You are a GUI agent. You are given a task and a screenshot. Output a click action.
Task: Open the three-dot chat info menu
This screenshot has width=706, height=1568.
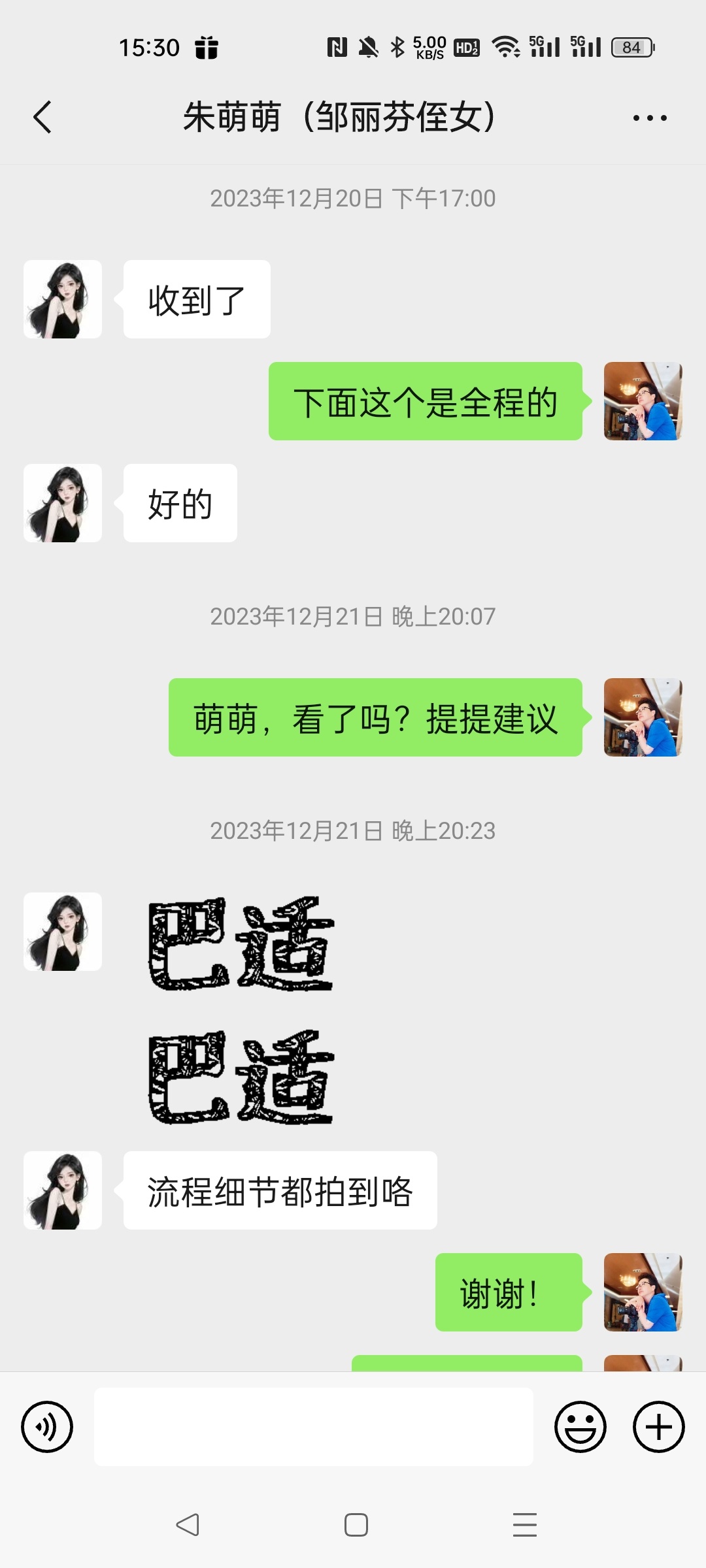coord(650,118)
